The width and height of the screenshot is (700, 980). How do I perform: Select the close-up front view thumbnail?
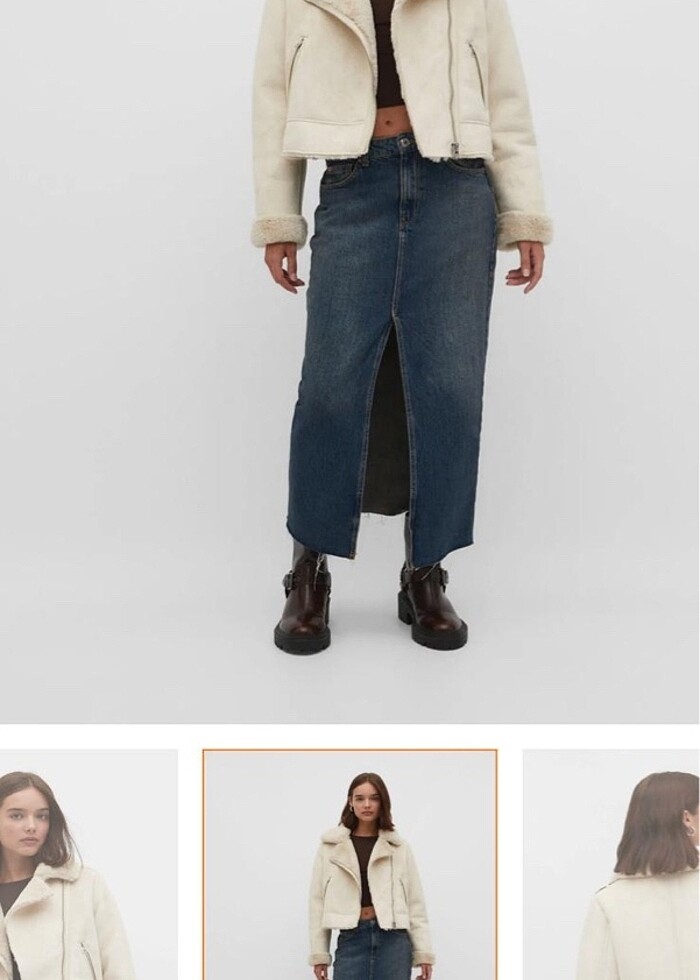88,865
